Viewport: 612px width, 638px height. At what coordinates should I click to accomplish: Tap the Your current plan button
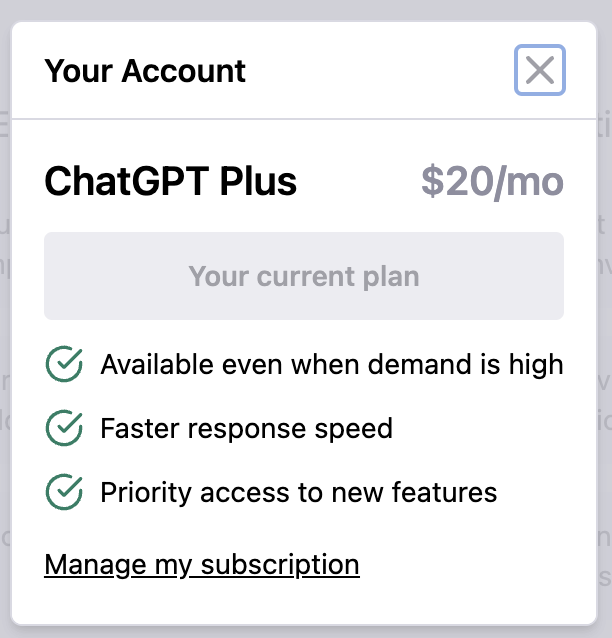click(304, 276)
